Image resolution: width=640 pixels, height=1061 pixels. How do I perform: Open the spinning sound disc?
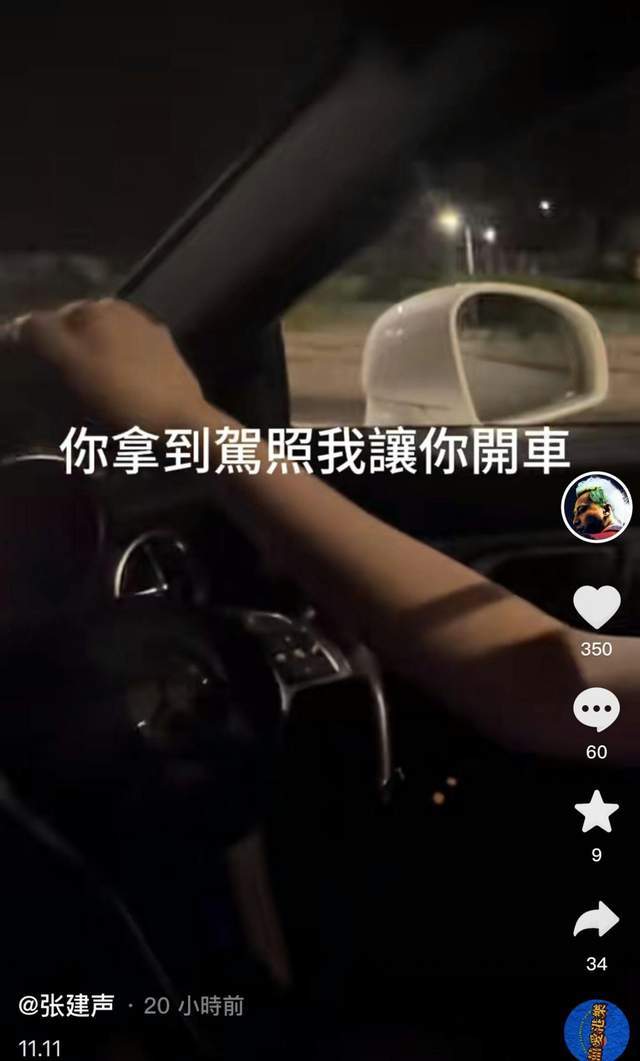pyautogui.click(x=597, y=1030)
